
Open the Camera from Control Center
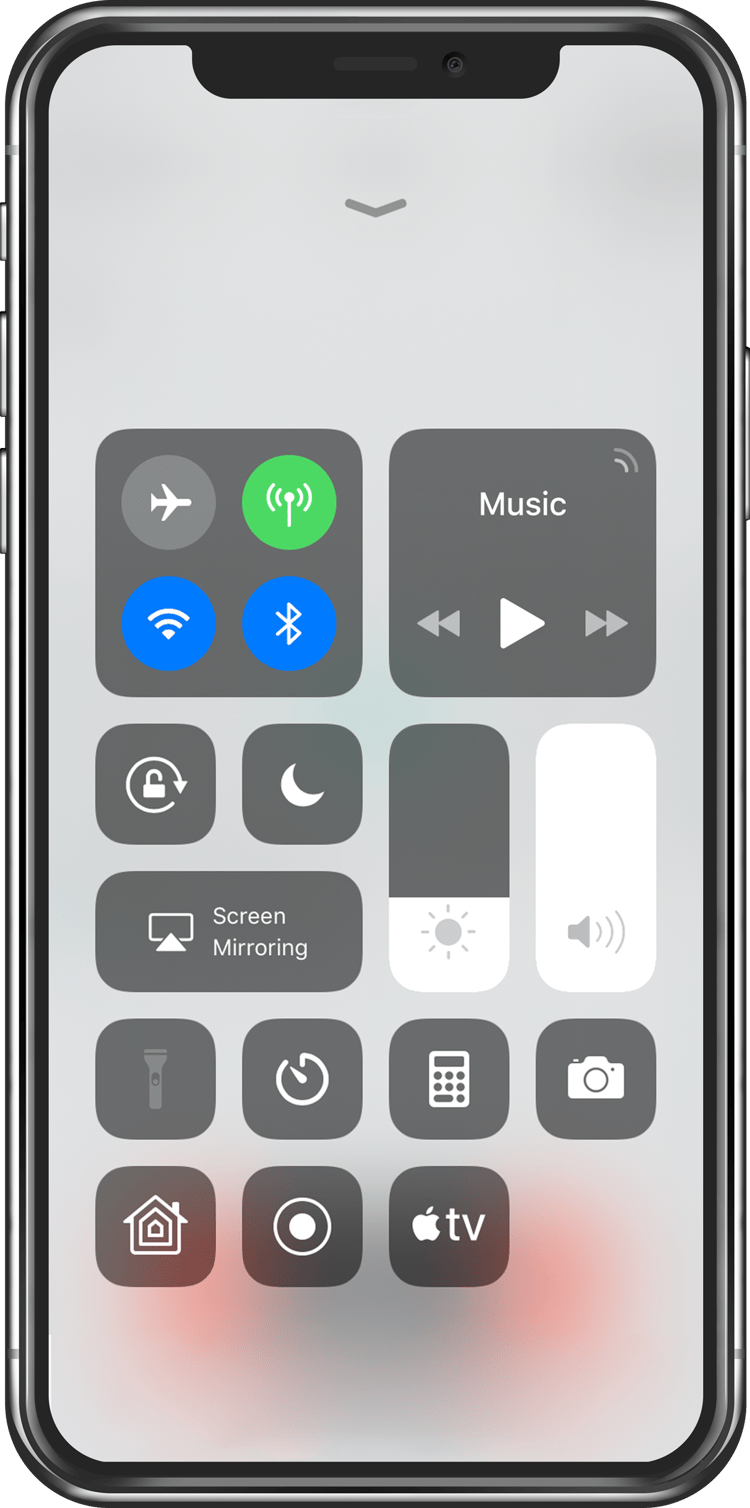(x=595, y=1079)
